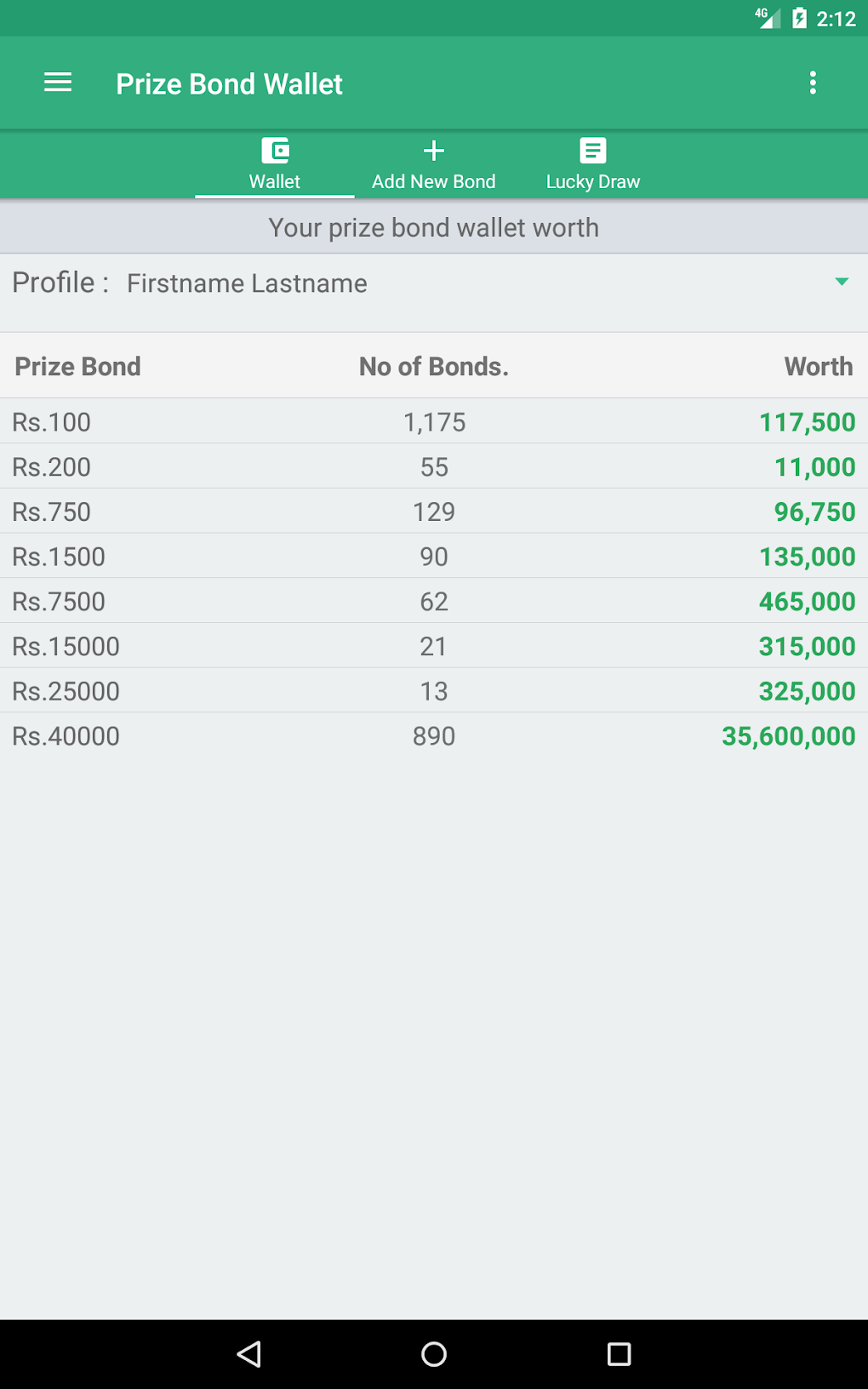Select the Wallet tab

tap(275, 164)
